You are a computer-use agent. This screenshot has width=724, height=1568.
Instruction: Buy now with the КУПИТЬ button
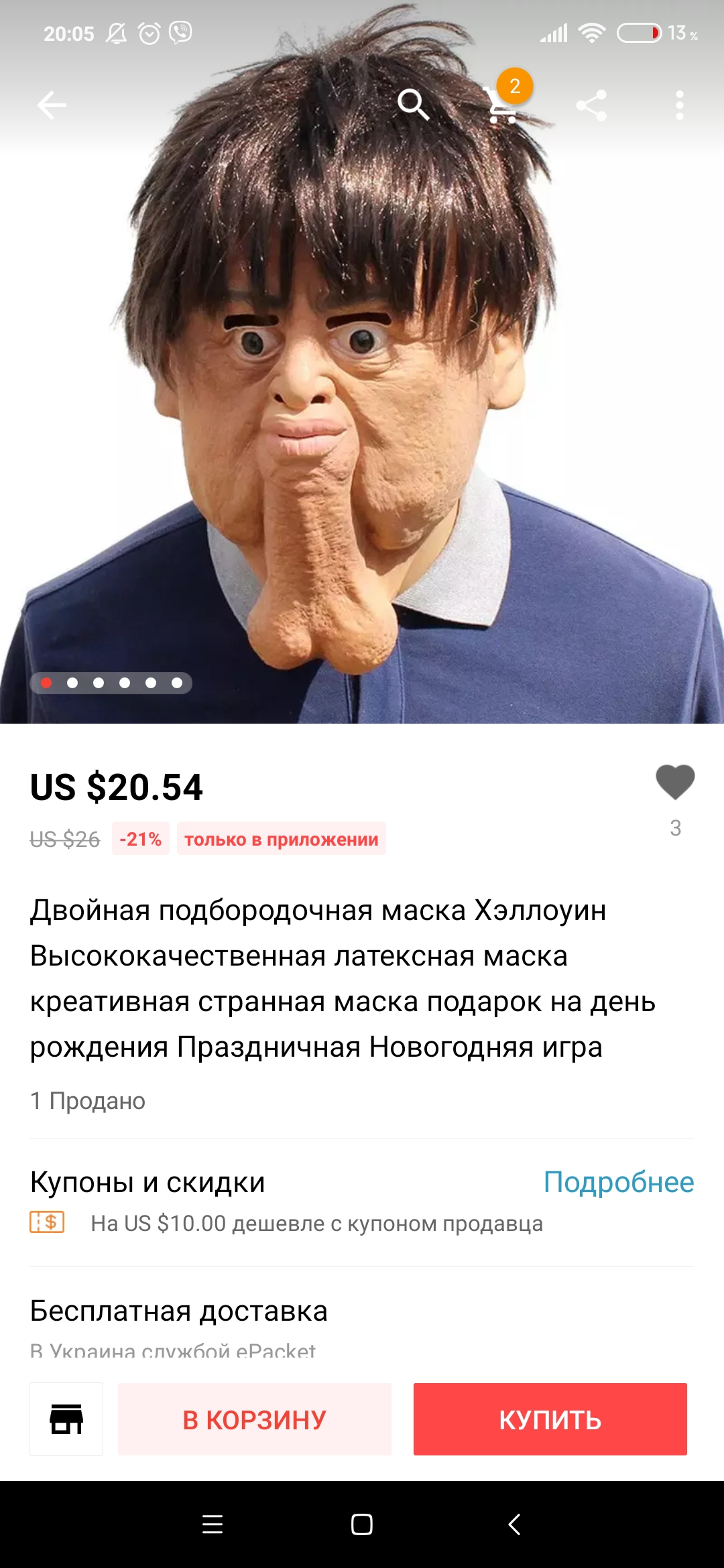click(x=550, y=1419)
